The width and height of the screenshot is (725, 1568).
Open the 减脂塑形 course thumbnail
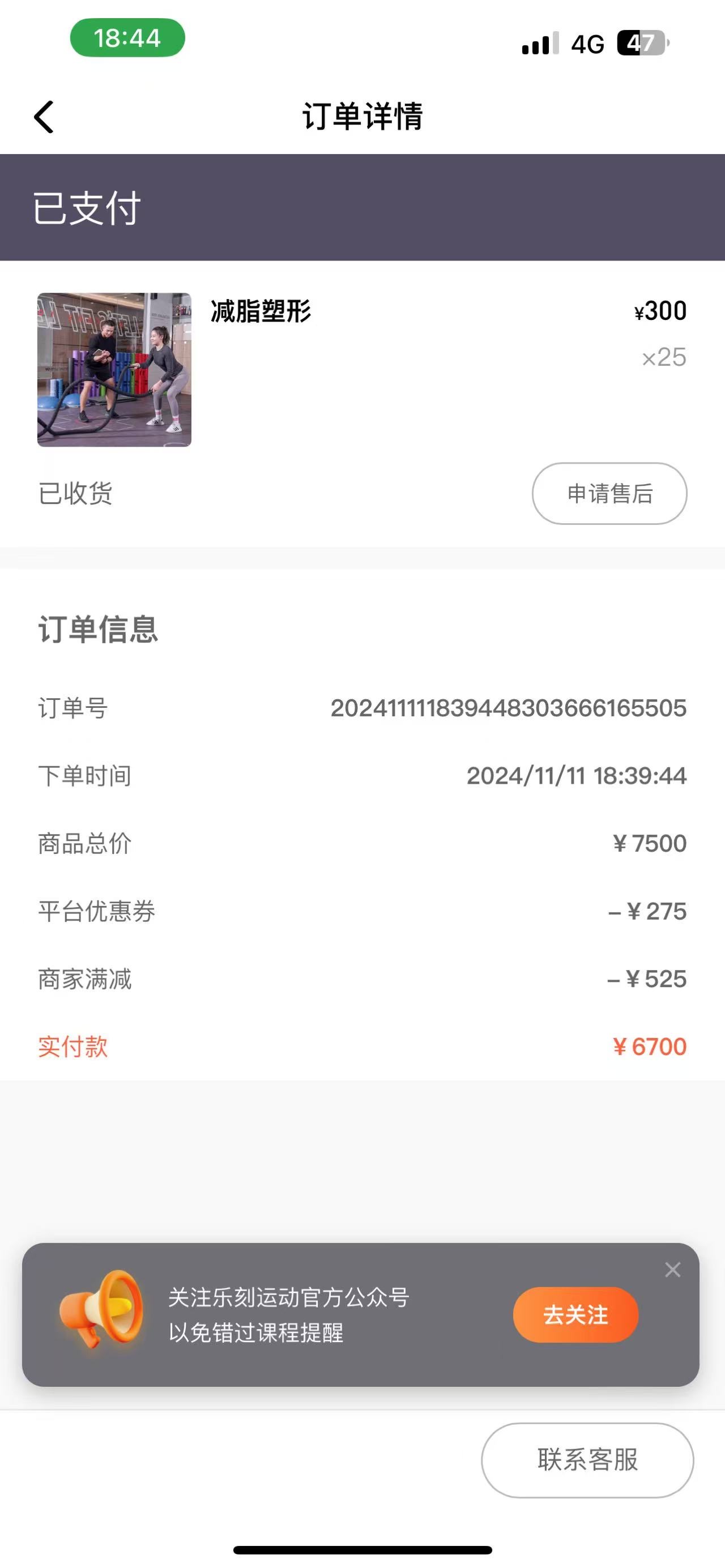click(x=114, y=369)
